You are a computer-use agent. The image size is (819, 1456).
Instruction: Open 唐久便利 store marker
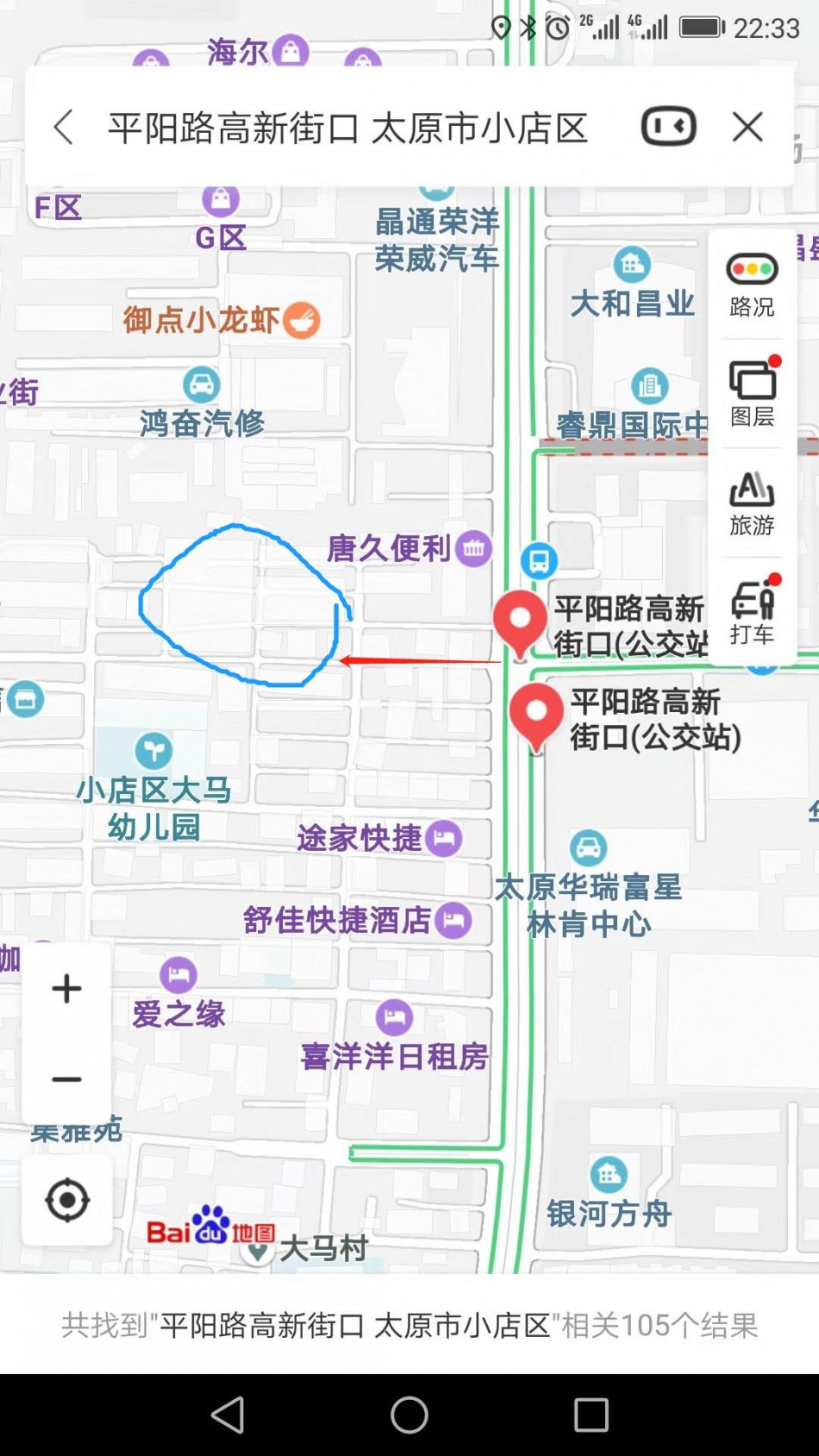point(473,548)
